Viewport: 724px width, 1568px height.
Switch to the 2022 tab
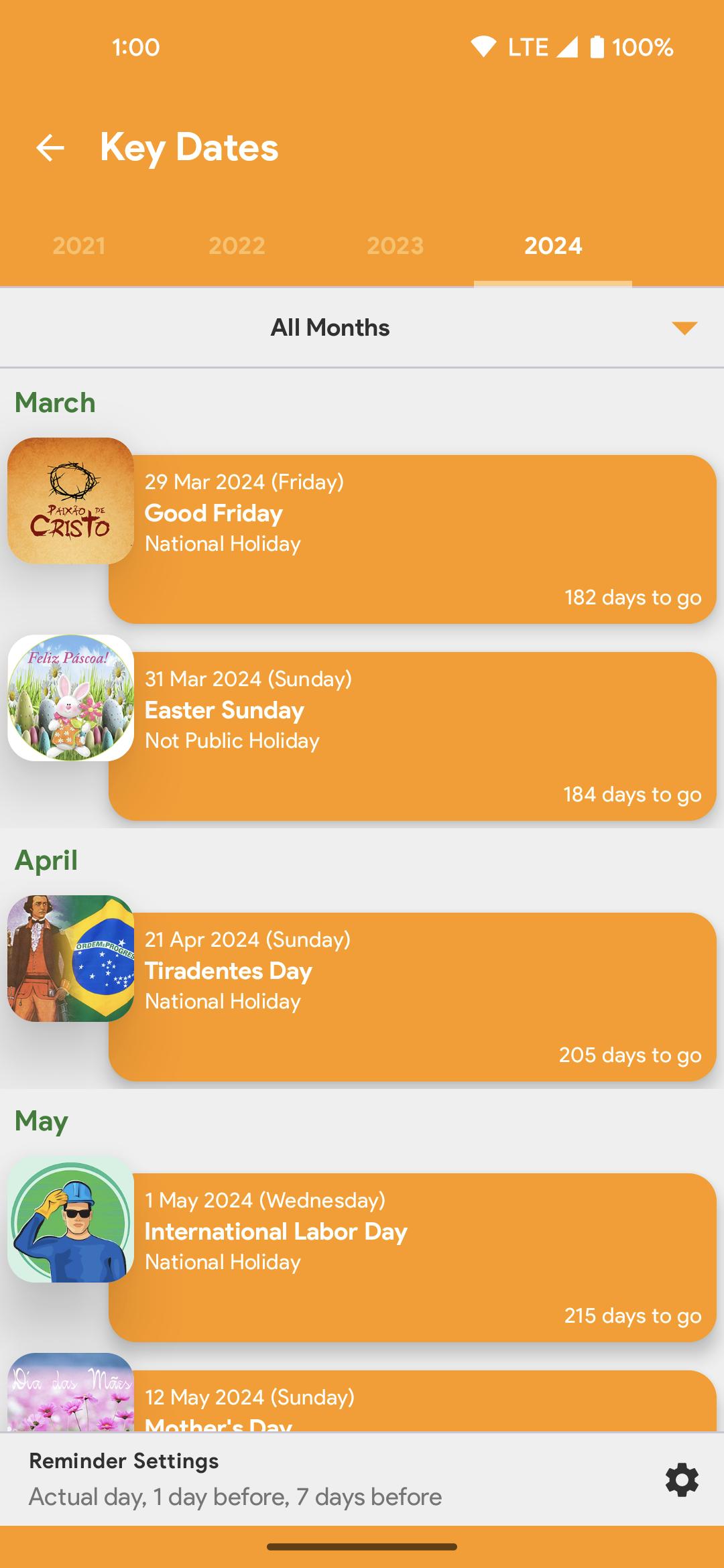[x=237, y=246]
